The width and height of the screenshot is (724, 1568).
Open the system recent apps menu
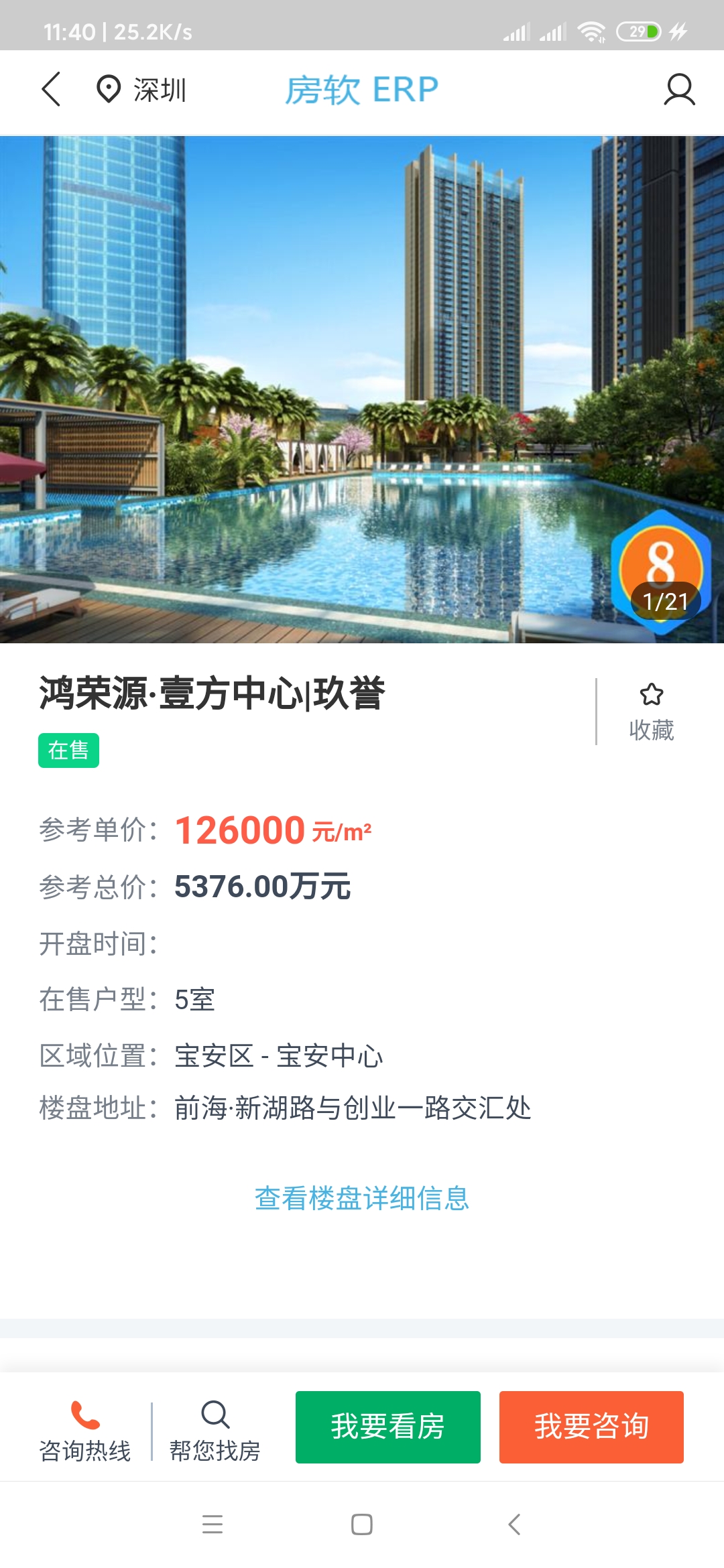pos(213,1524)
